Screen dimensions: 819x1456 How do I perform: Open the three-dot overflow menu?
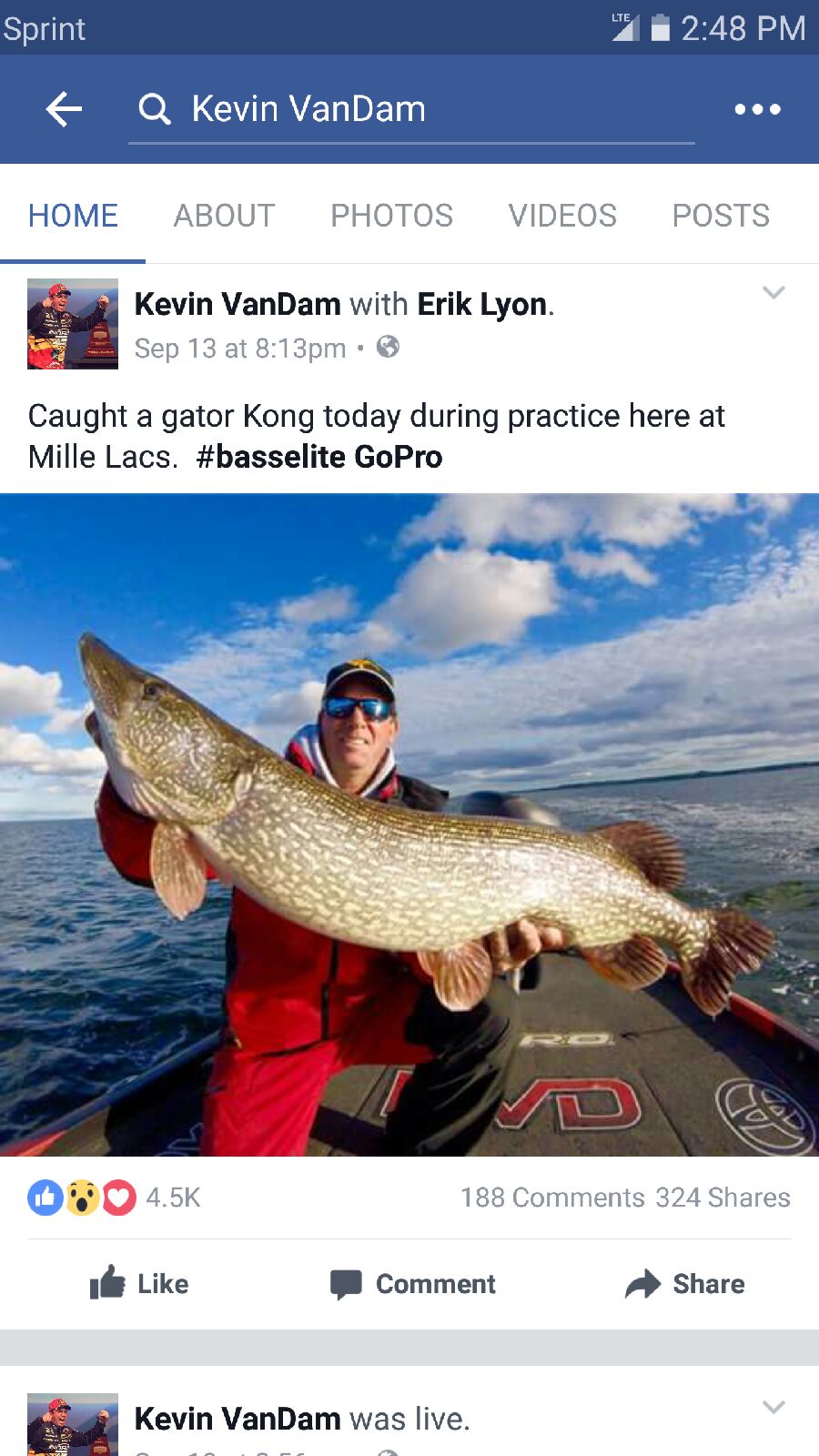click(x=757, y=109)
